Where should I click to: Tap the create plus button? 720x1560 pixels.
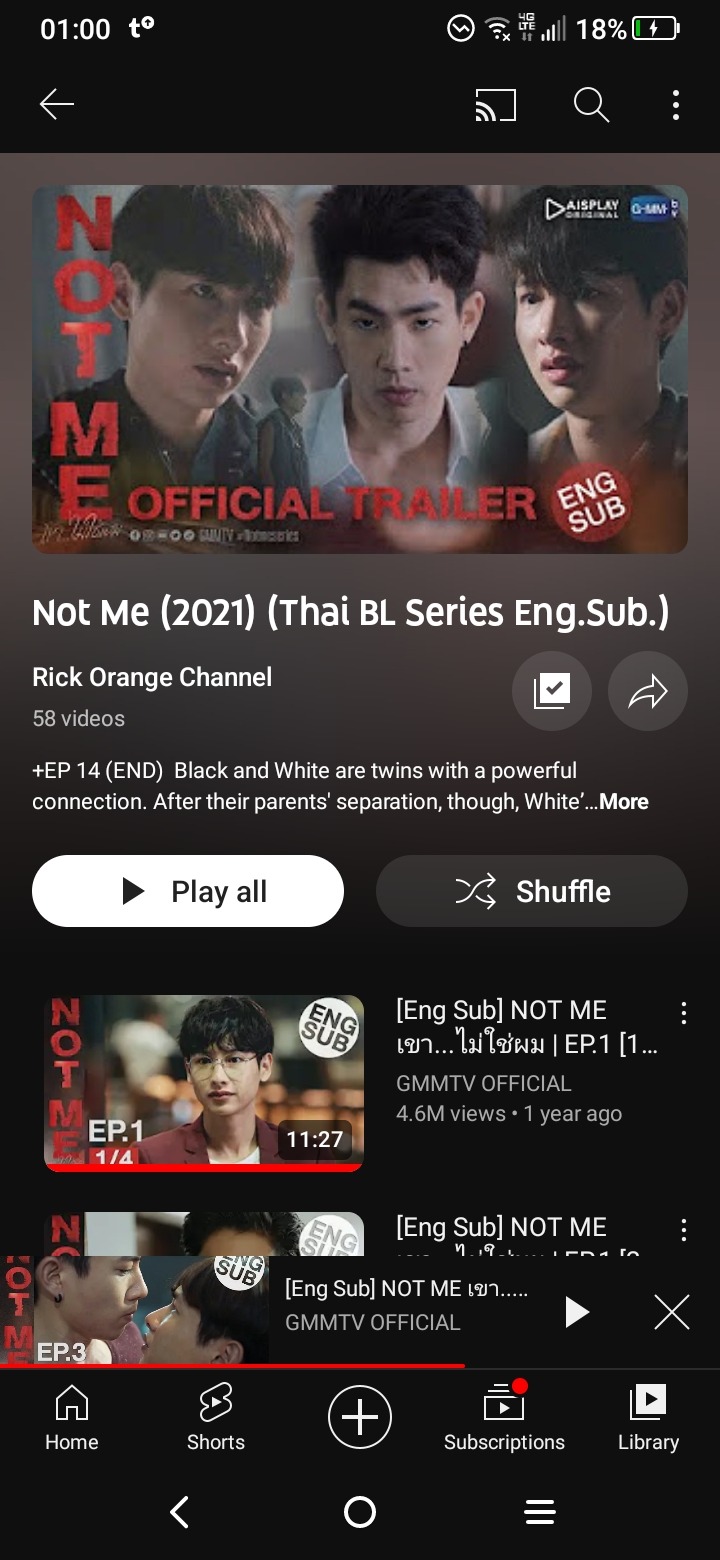click(360, 1418)
